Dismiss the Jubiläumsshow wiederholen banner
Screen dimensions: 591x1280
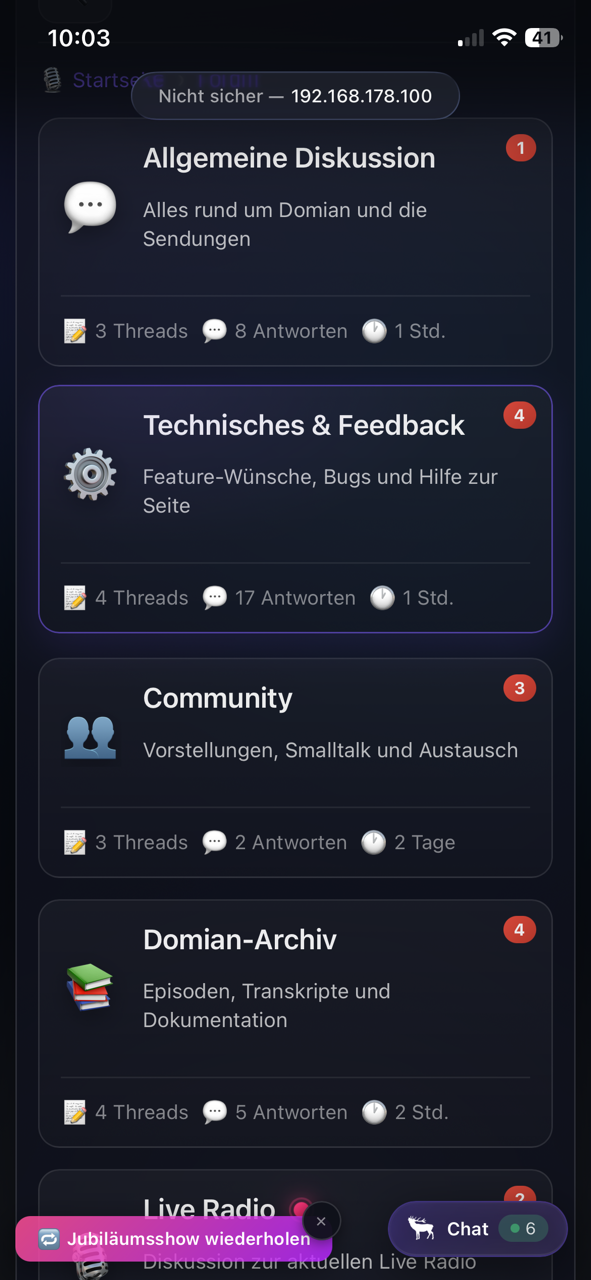tap(321, 1221)
